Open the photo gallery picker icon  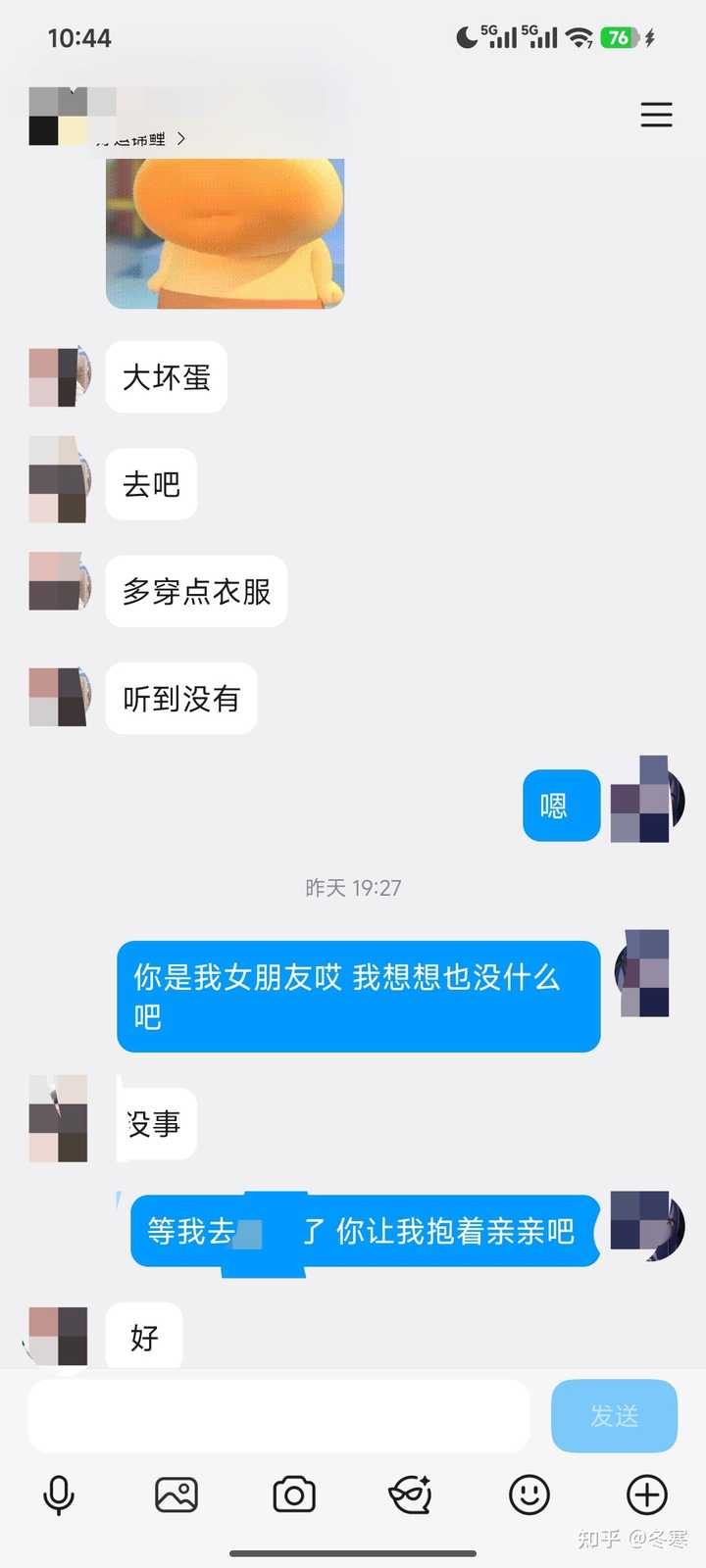[x=176, y=1495]
